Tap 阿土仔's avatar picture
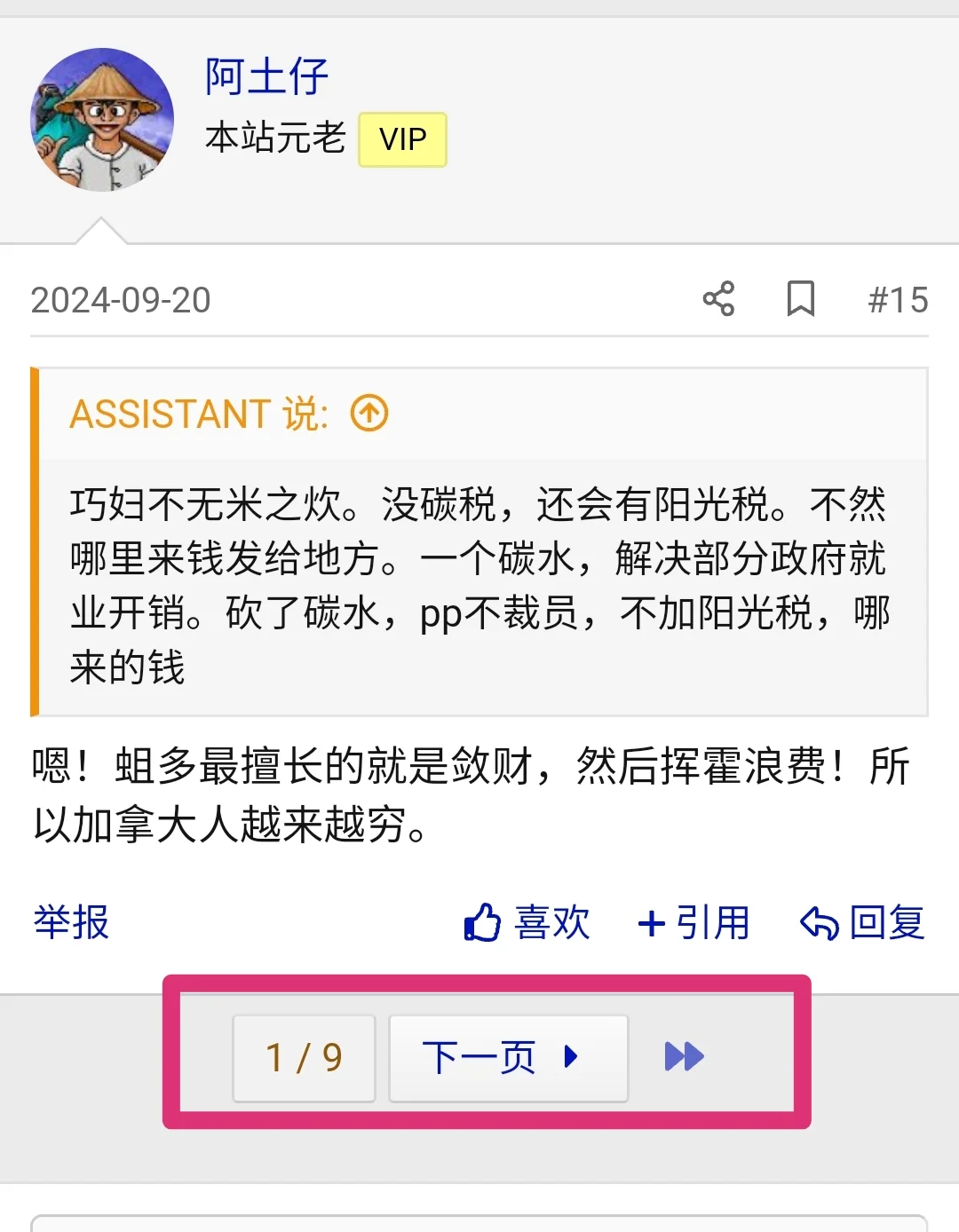959x1232 pixels. point(102,120)
